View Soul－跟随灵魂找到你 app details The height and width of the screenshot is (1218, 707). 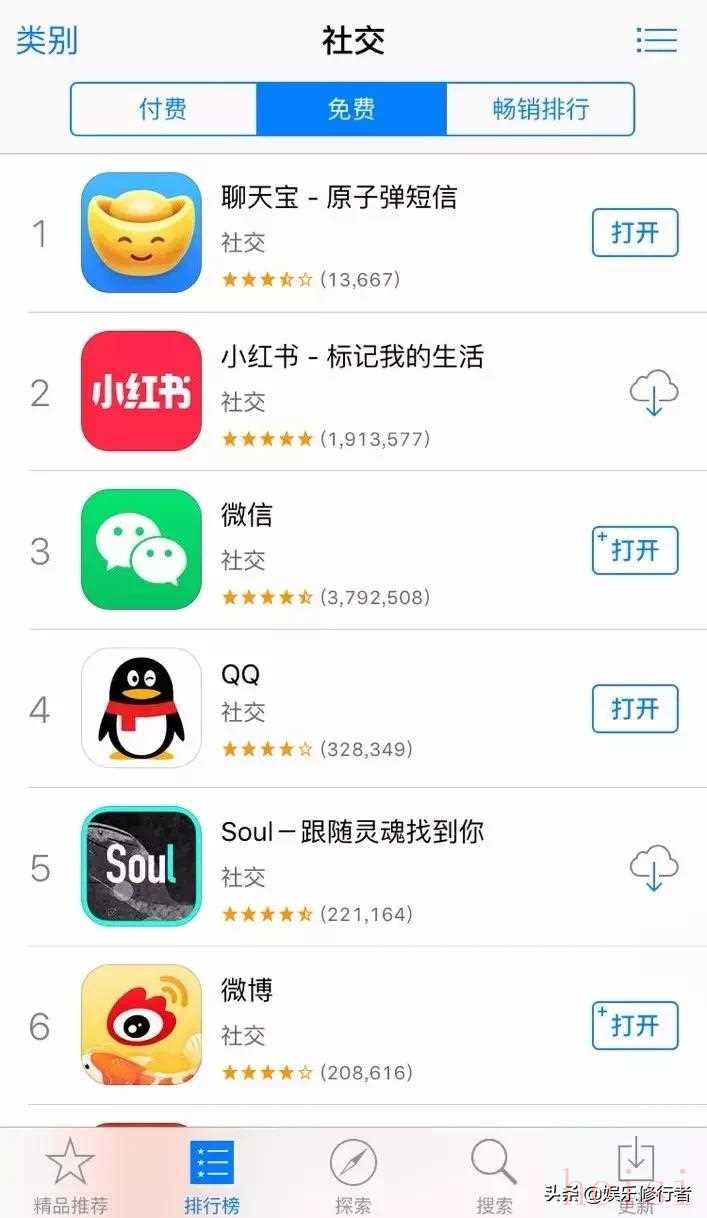click(x=353, y=832)
